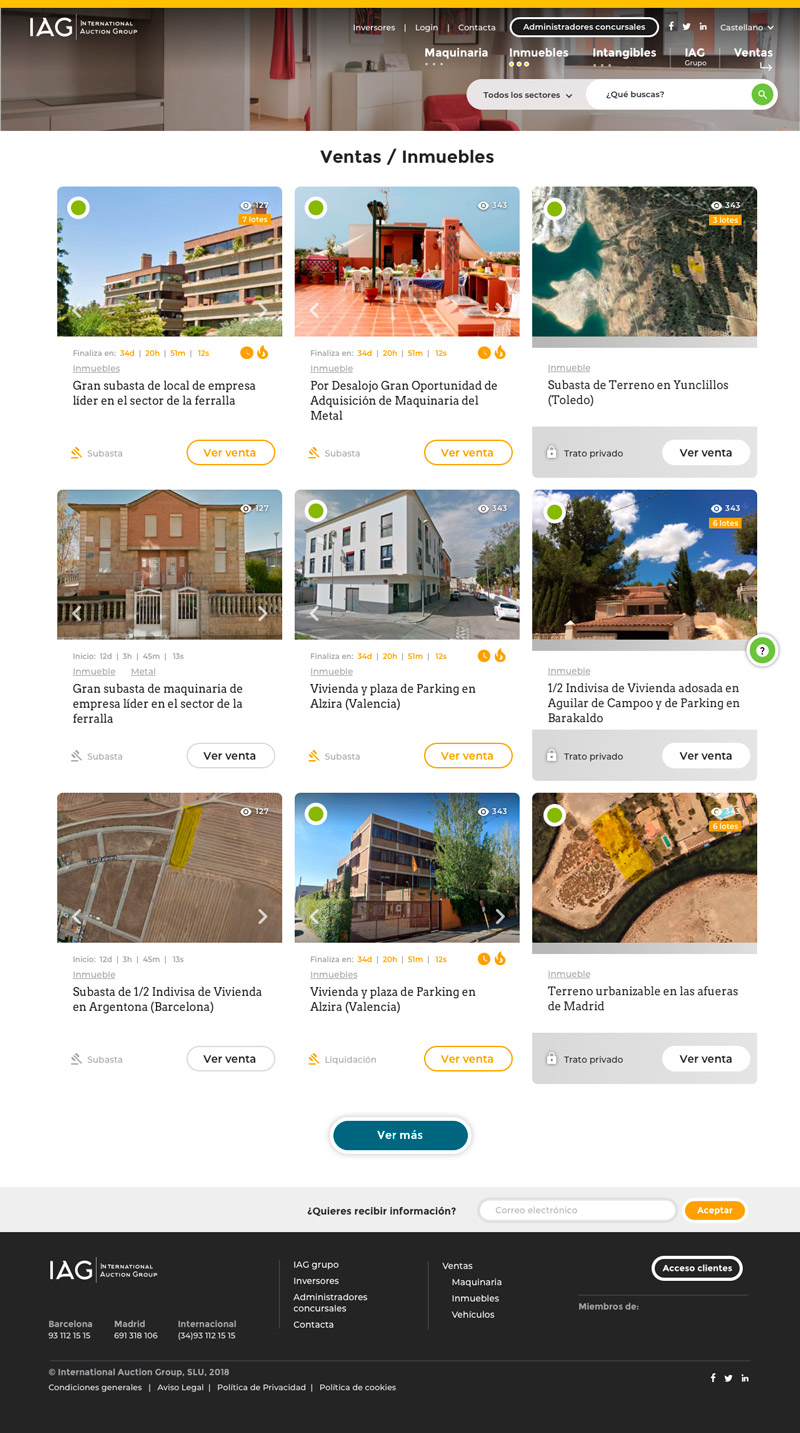Screen dimensions: 800x1433
Task: Open the Maquinaria navigation item
Action: 456,53
